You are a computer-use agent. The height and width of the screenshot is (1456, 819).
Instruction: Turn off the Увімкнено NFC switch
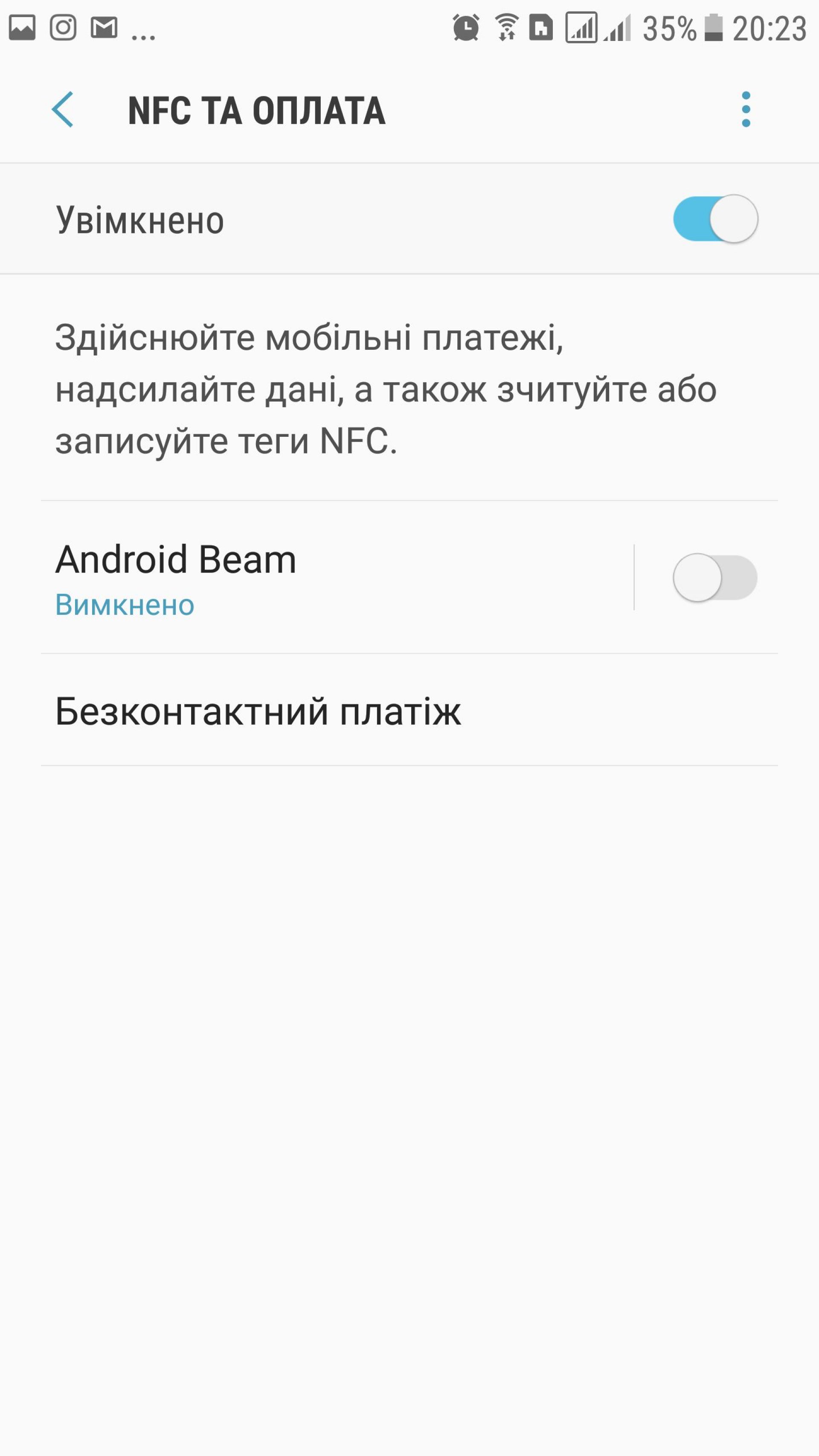coord(714,219)
